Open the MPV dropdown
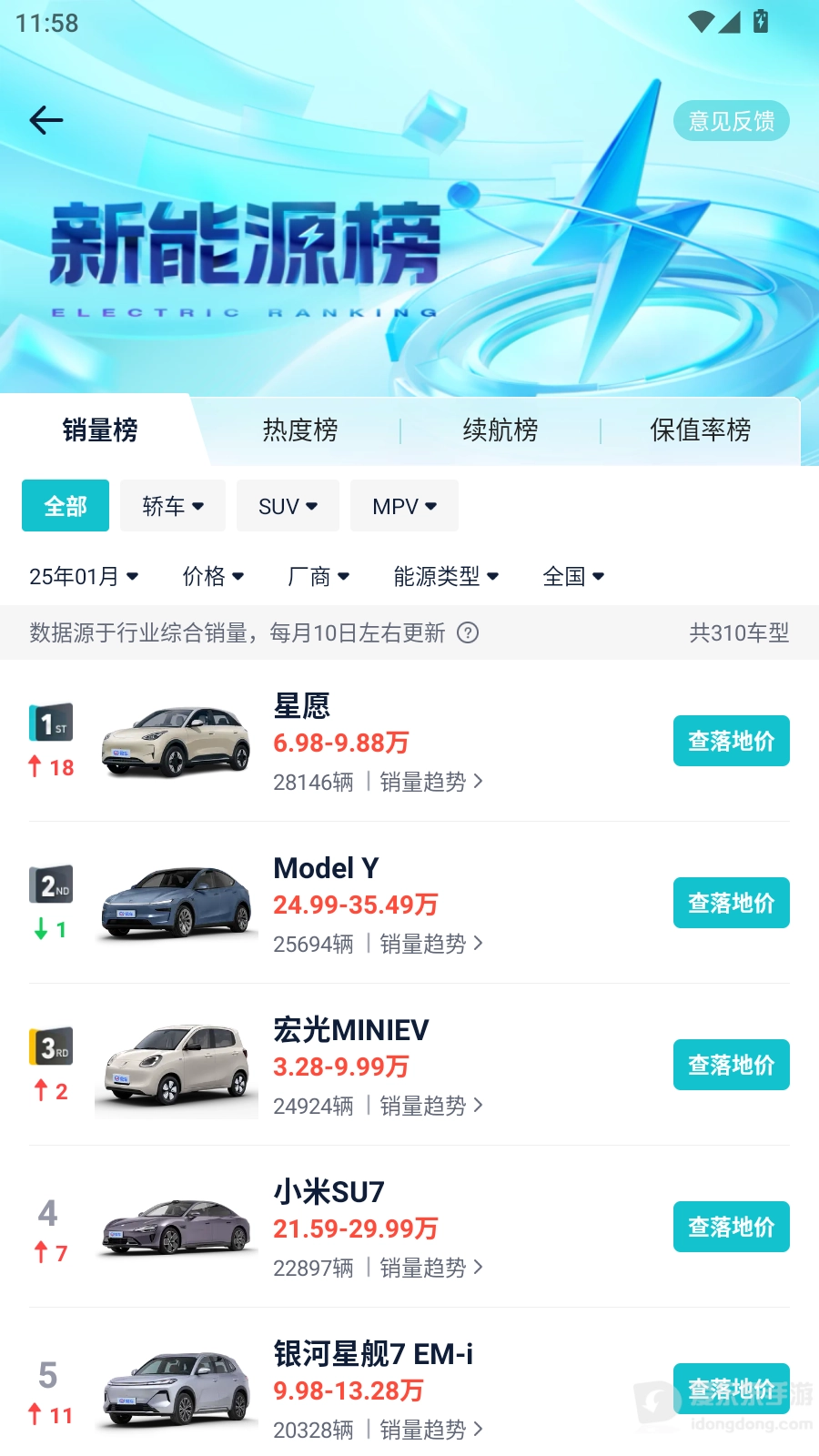Image resolution: width=819 pixels, height=1456 pixels. coord(404,505)
